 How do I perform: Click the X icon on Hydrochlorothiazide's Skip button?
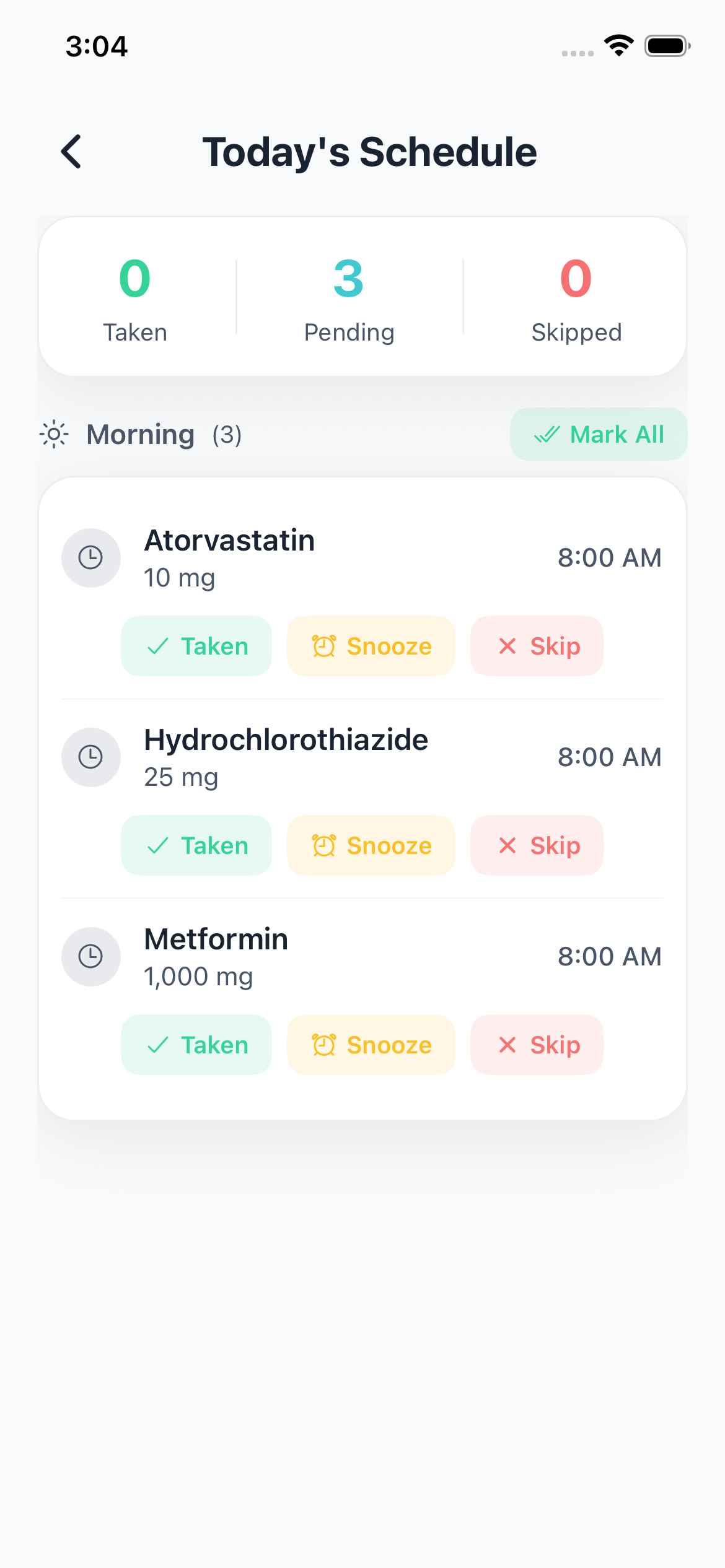click(x=508, y=845)
